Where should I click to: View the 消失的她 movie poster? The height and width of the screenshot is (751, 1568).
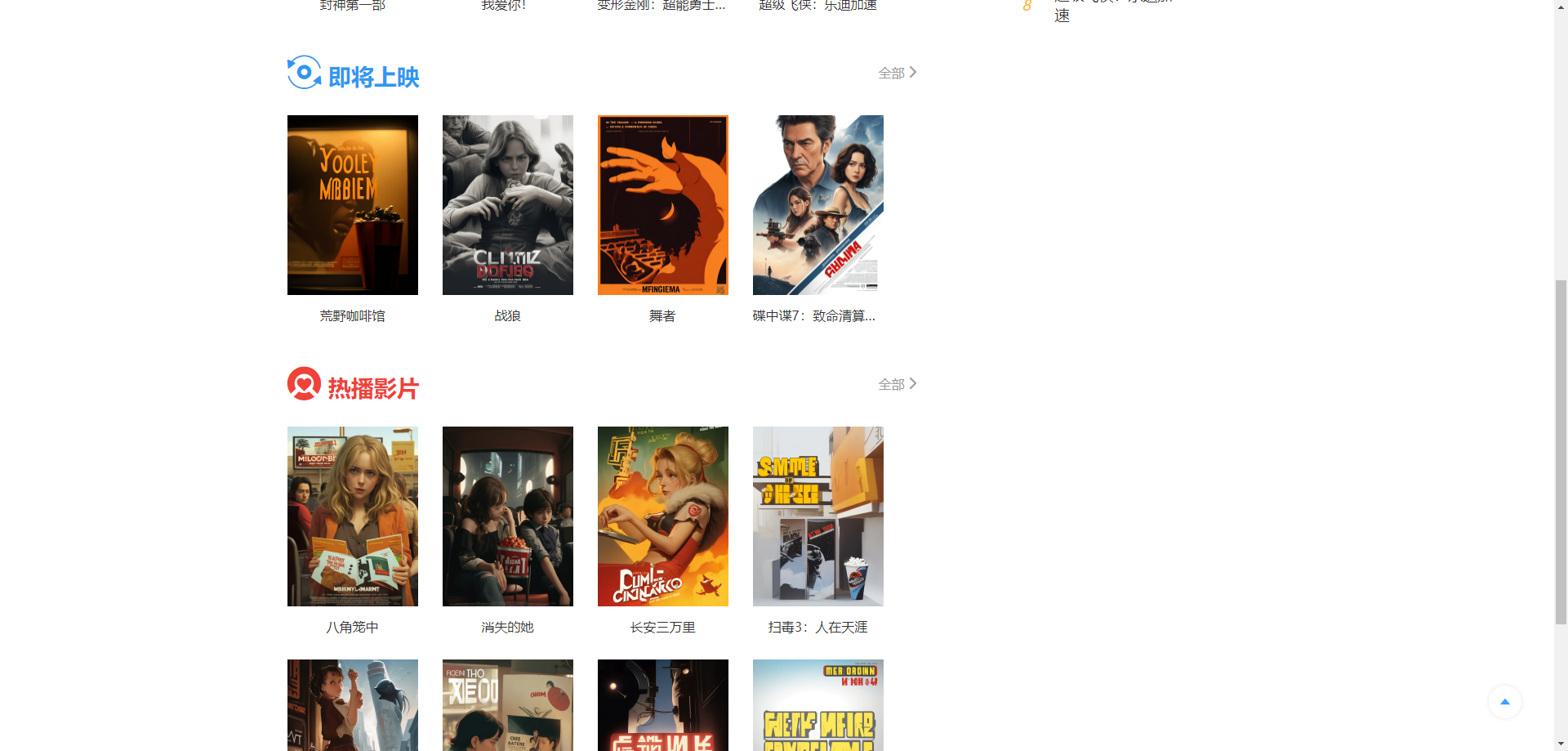click(508, 516)
